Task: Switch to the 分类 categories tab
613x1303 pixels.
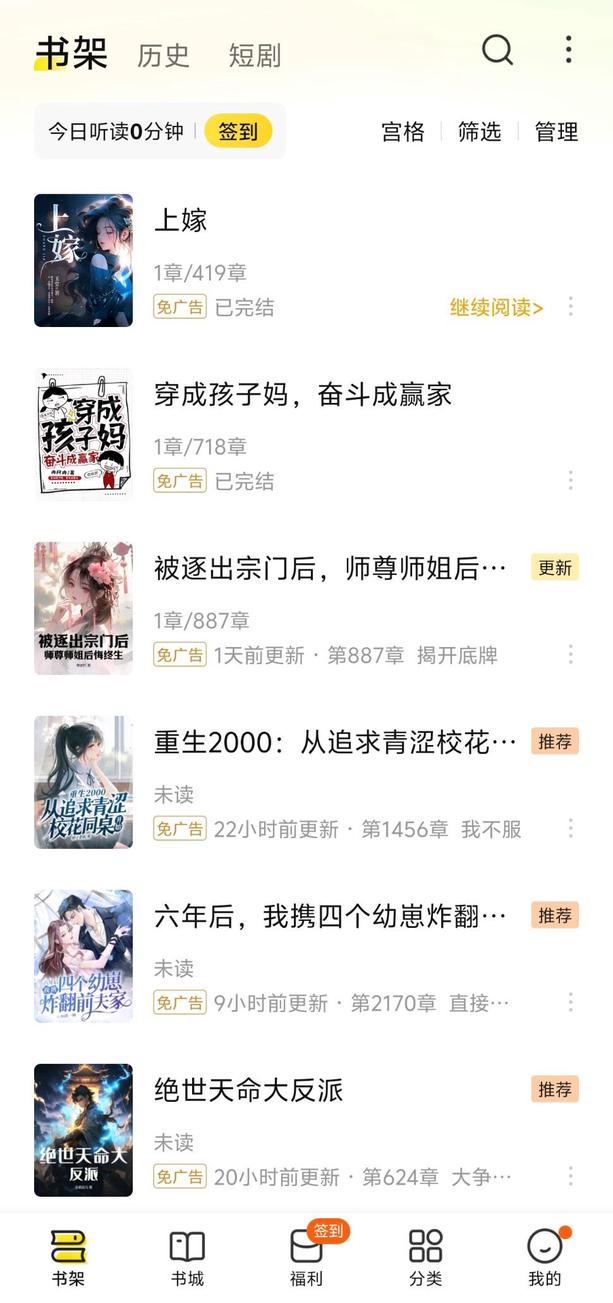Action: pos(425,1258)
